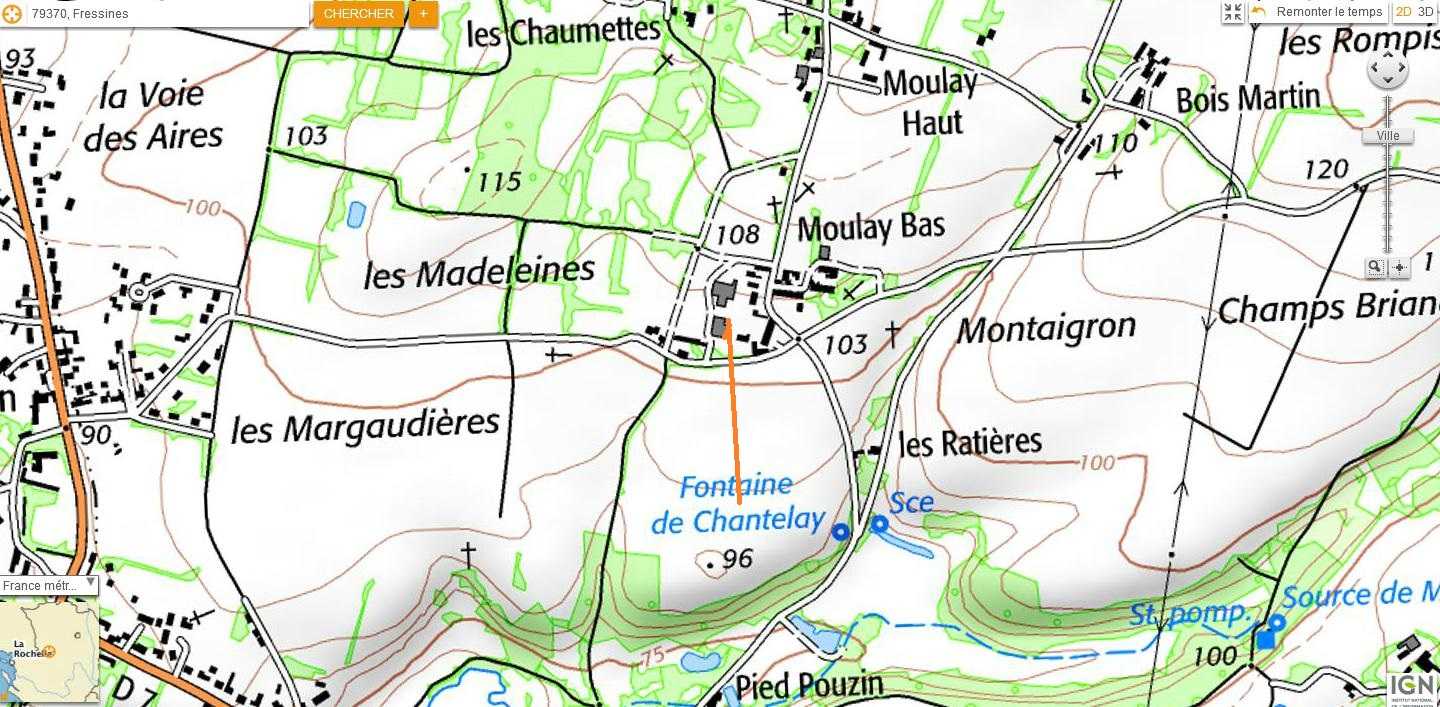Activate the zoom magnifier tool

[1376, 267]
